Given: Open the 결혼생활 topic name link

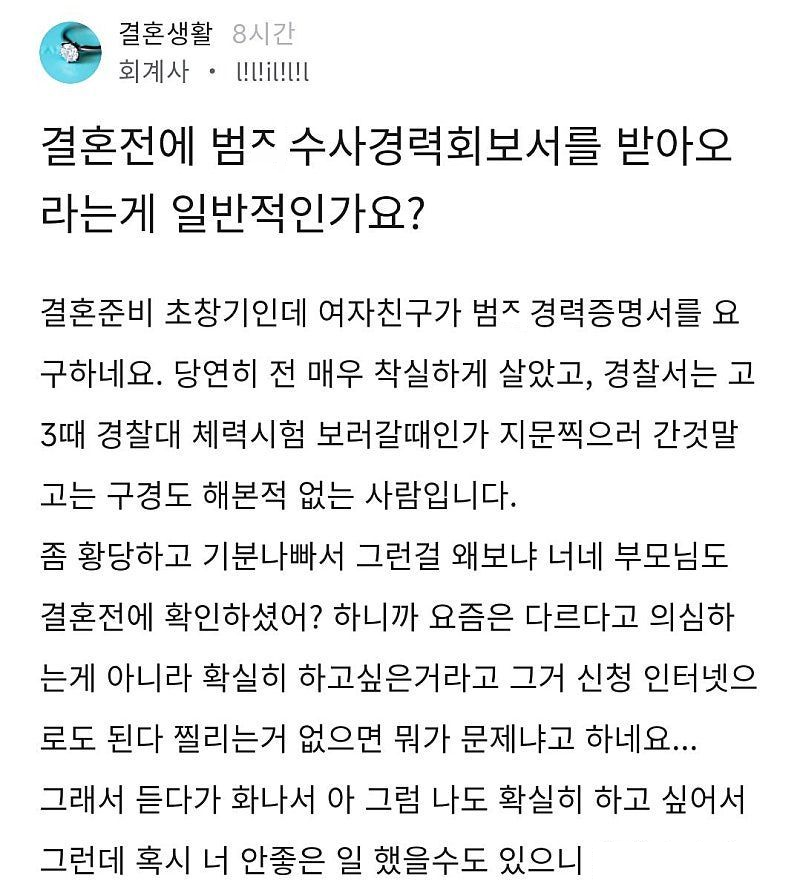Looking at the screenshot, I should pos(165,34).
